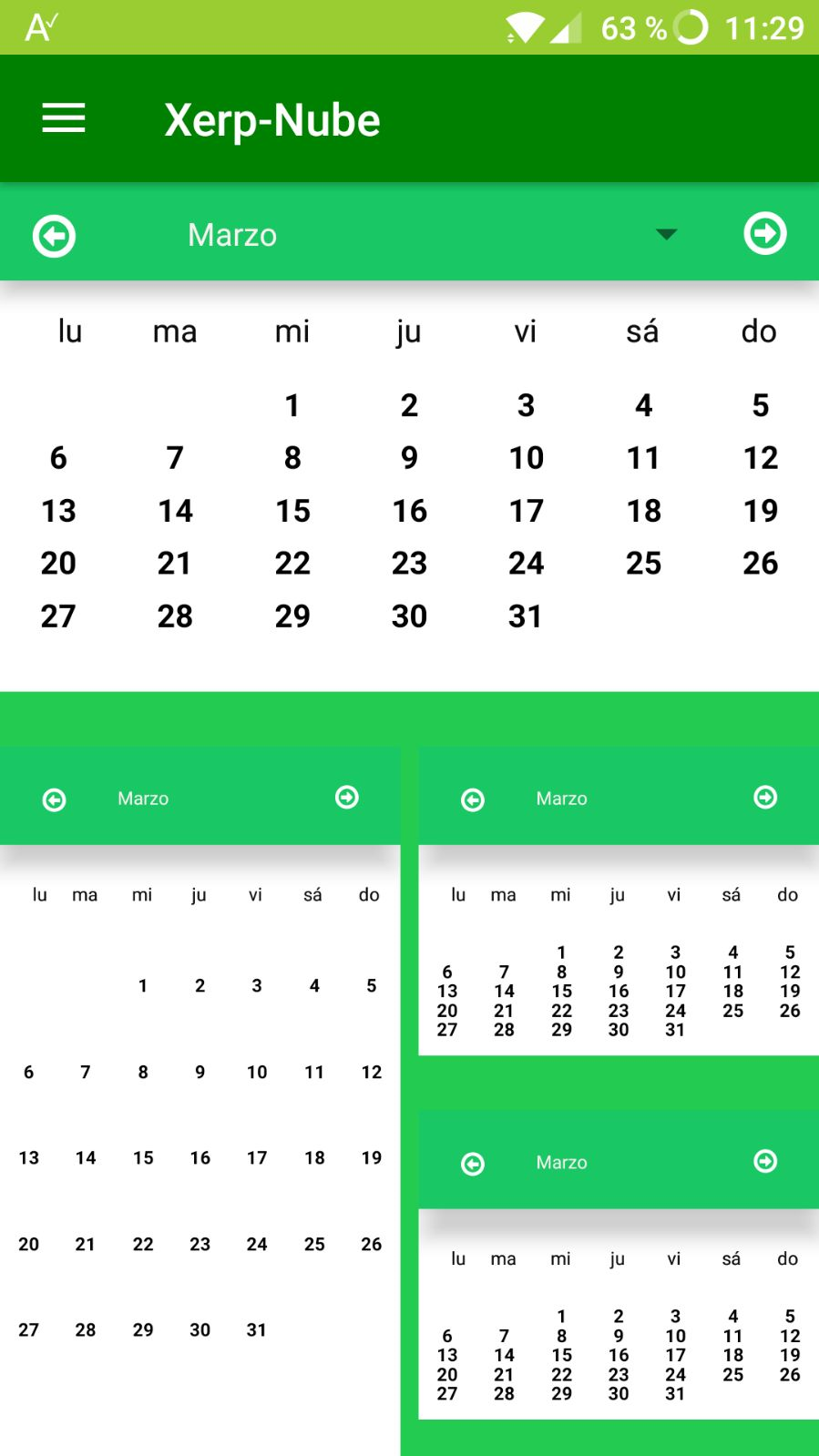The image size is (819, 1456).
Task: Open the hamburger drawer menu
Action: point(64,118)
